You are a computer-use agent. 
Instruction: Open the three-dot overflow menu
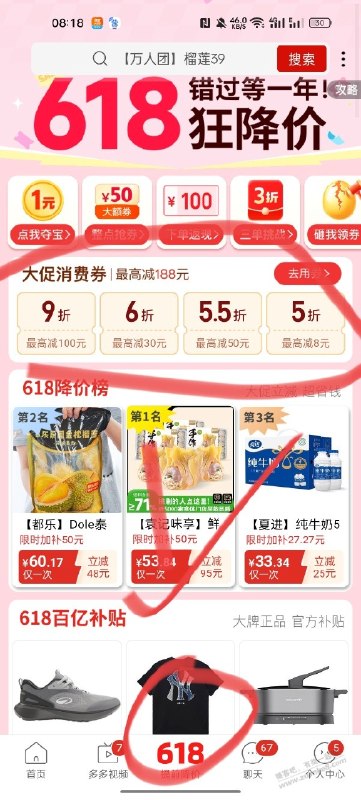coord(343,59)
